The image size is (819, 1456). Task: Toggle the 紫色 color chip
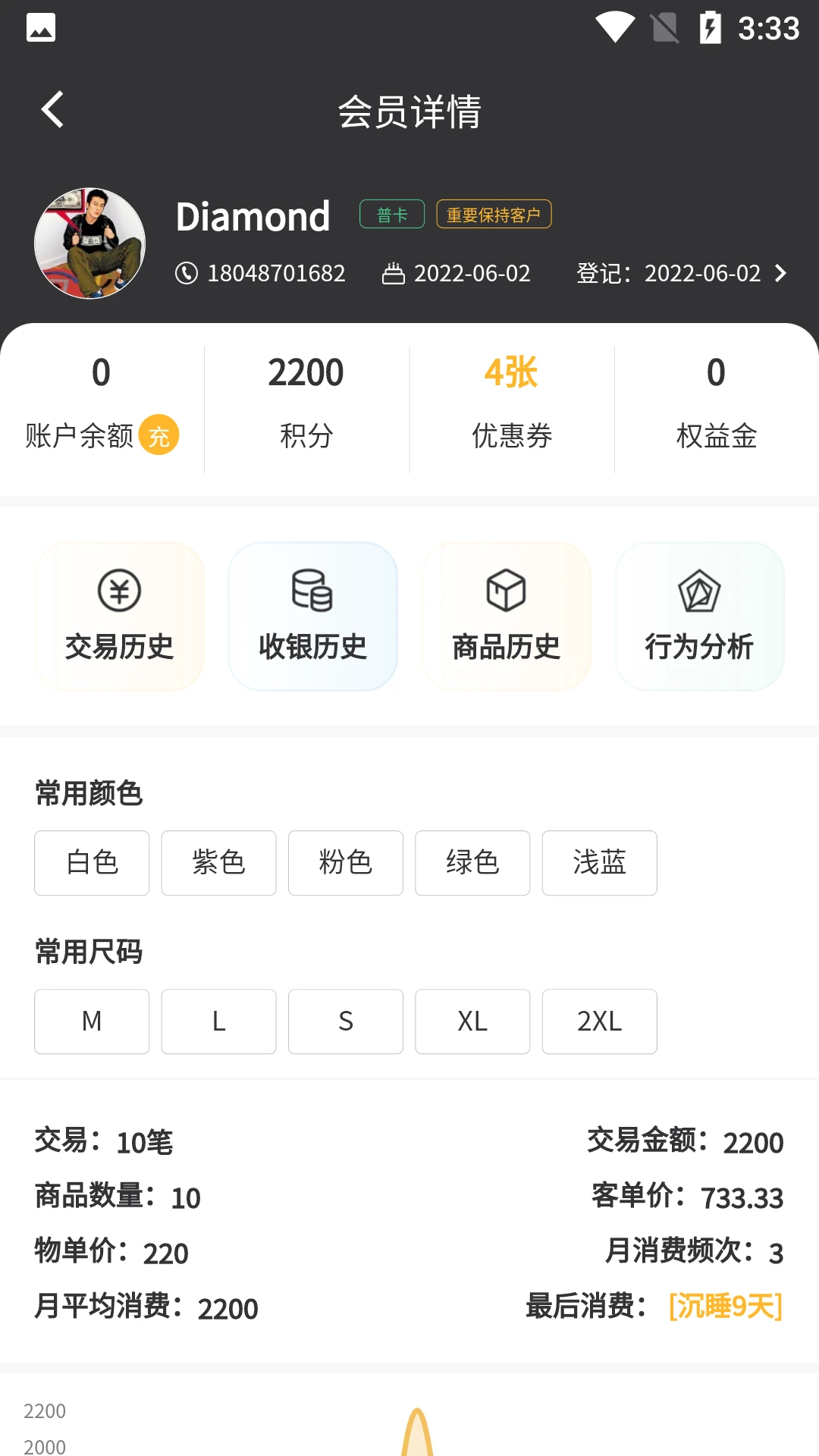point(218,862)
